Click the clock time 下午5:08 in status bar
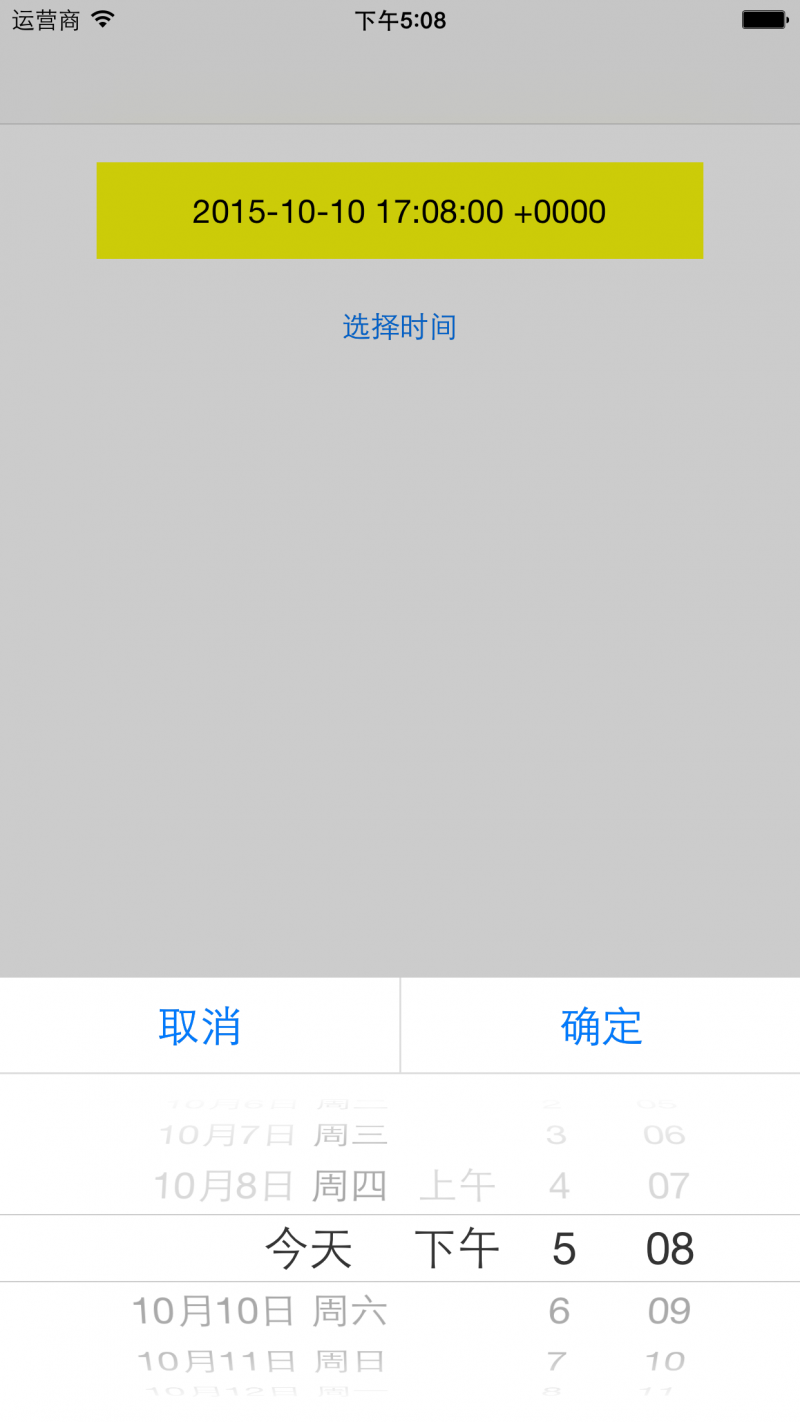The width and height of the screenshot is (800, 1422). point(399,19)
